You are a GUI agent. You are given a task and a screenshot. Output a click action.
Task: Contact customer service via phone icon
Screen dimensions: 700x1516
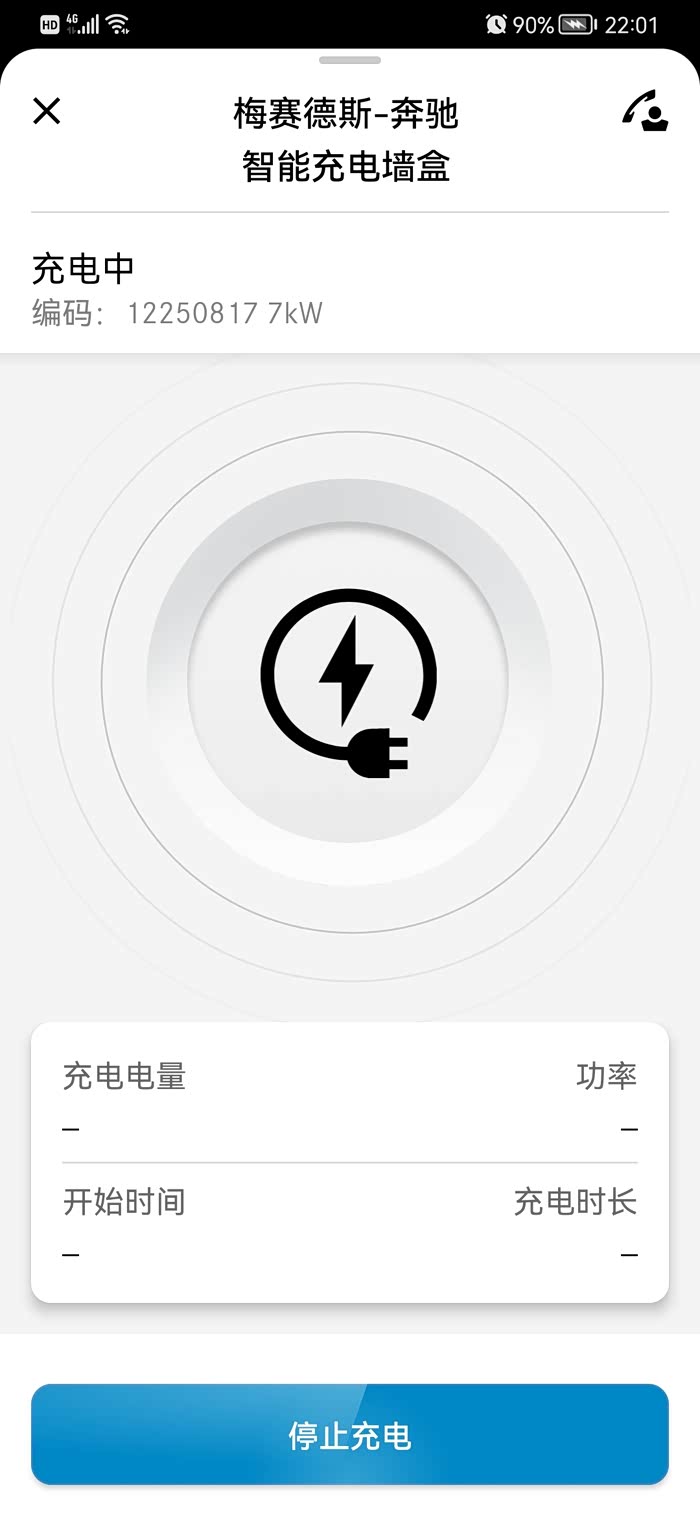pyautogui.click(x=644, y=111)
